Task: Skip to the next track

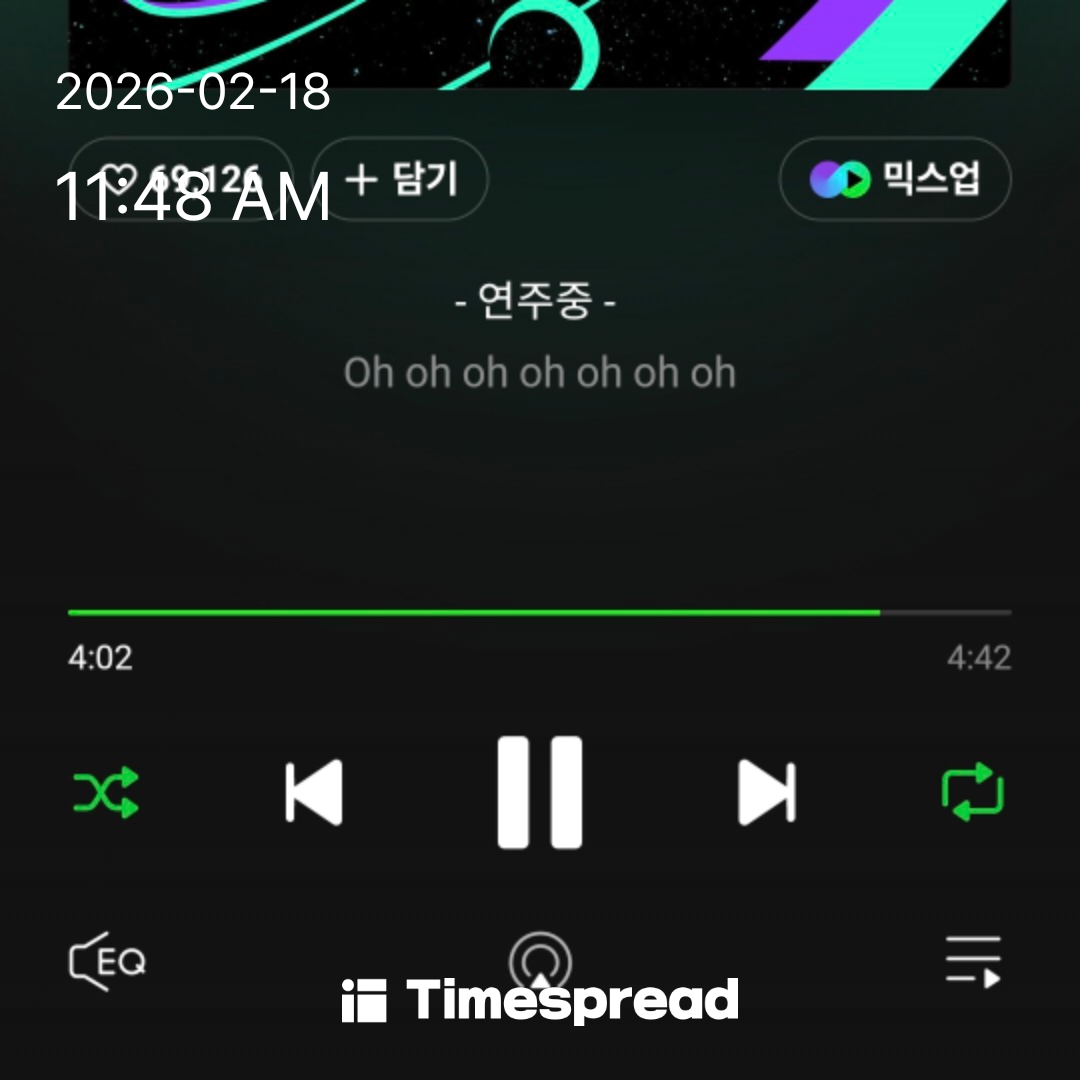Action: (766, 792)
